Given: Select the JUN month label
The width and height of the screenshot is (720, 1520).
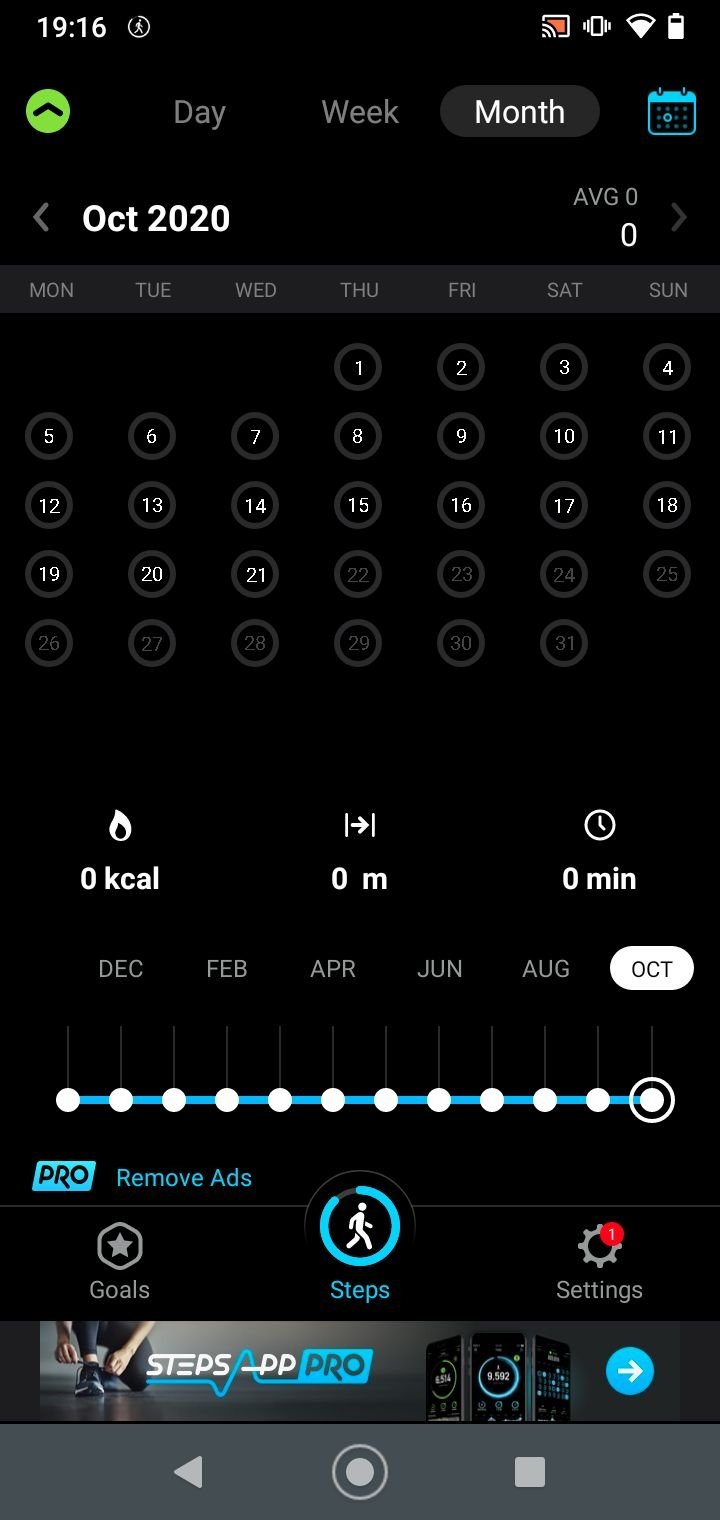Looking at the screenshot, I should [x=440, y=968].
